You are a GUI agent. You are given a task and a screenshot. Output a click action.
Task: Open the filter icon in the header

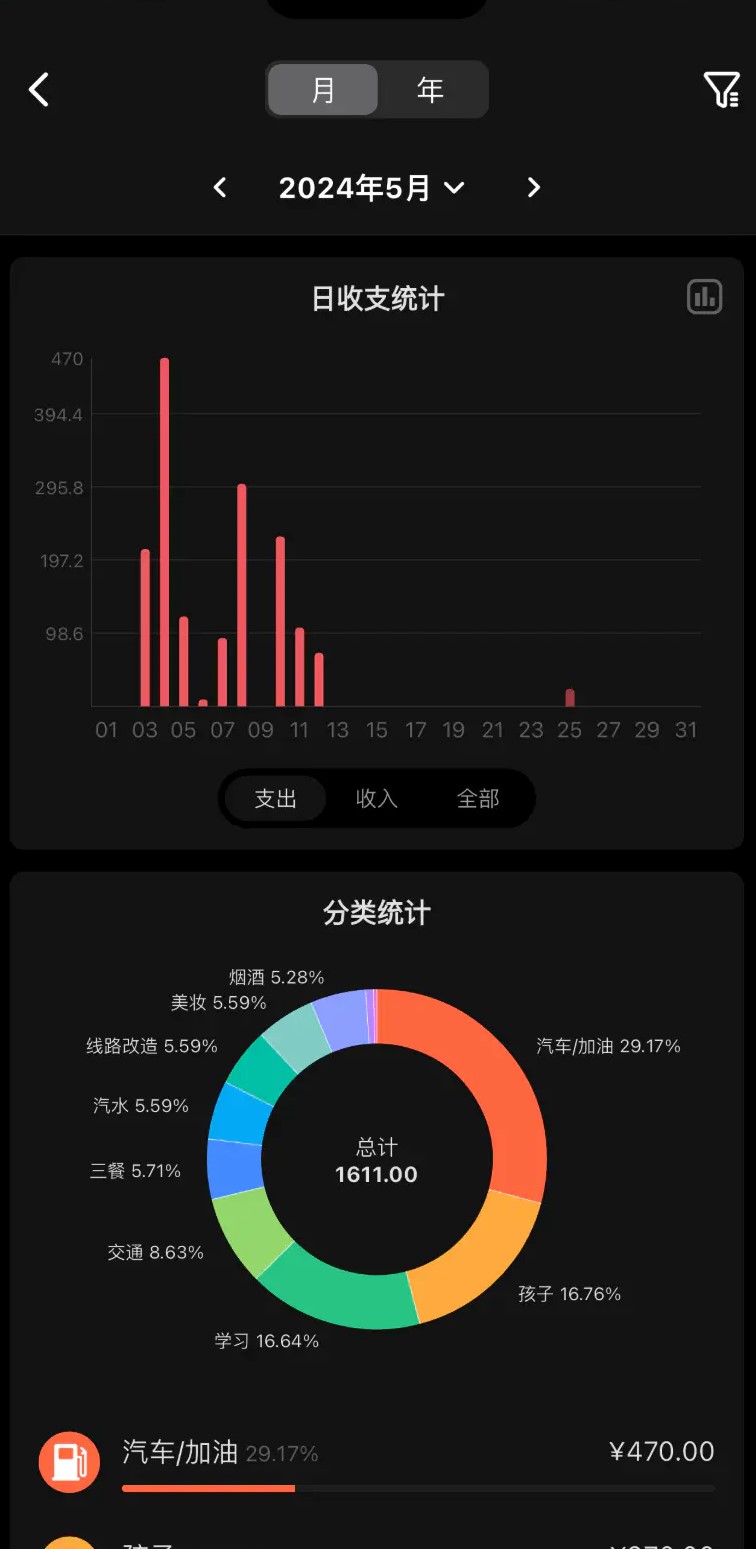pos(720,90)
